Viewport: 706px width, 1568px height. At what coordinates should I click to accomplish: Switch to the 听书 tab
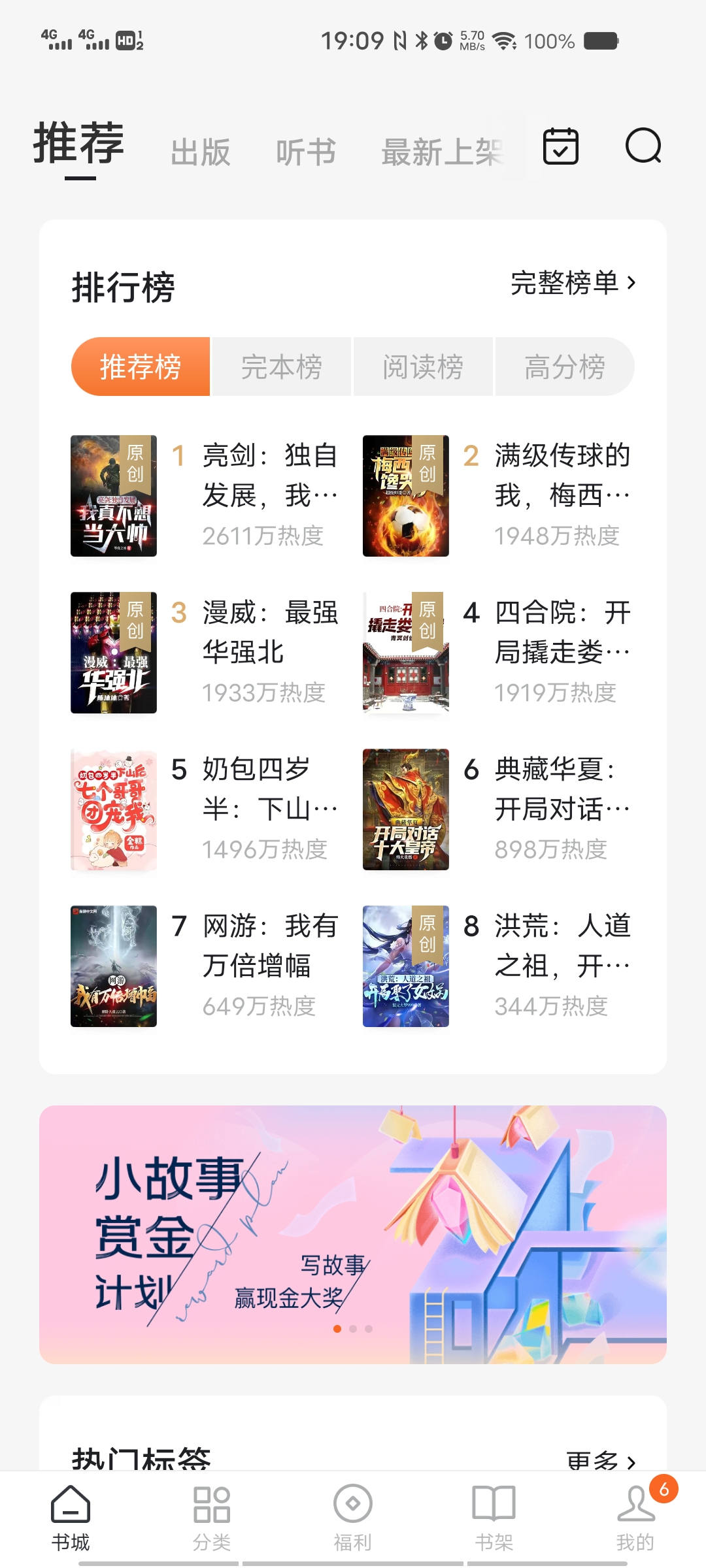coord(306,152)
